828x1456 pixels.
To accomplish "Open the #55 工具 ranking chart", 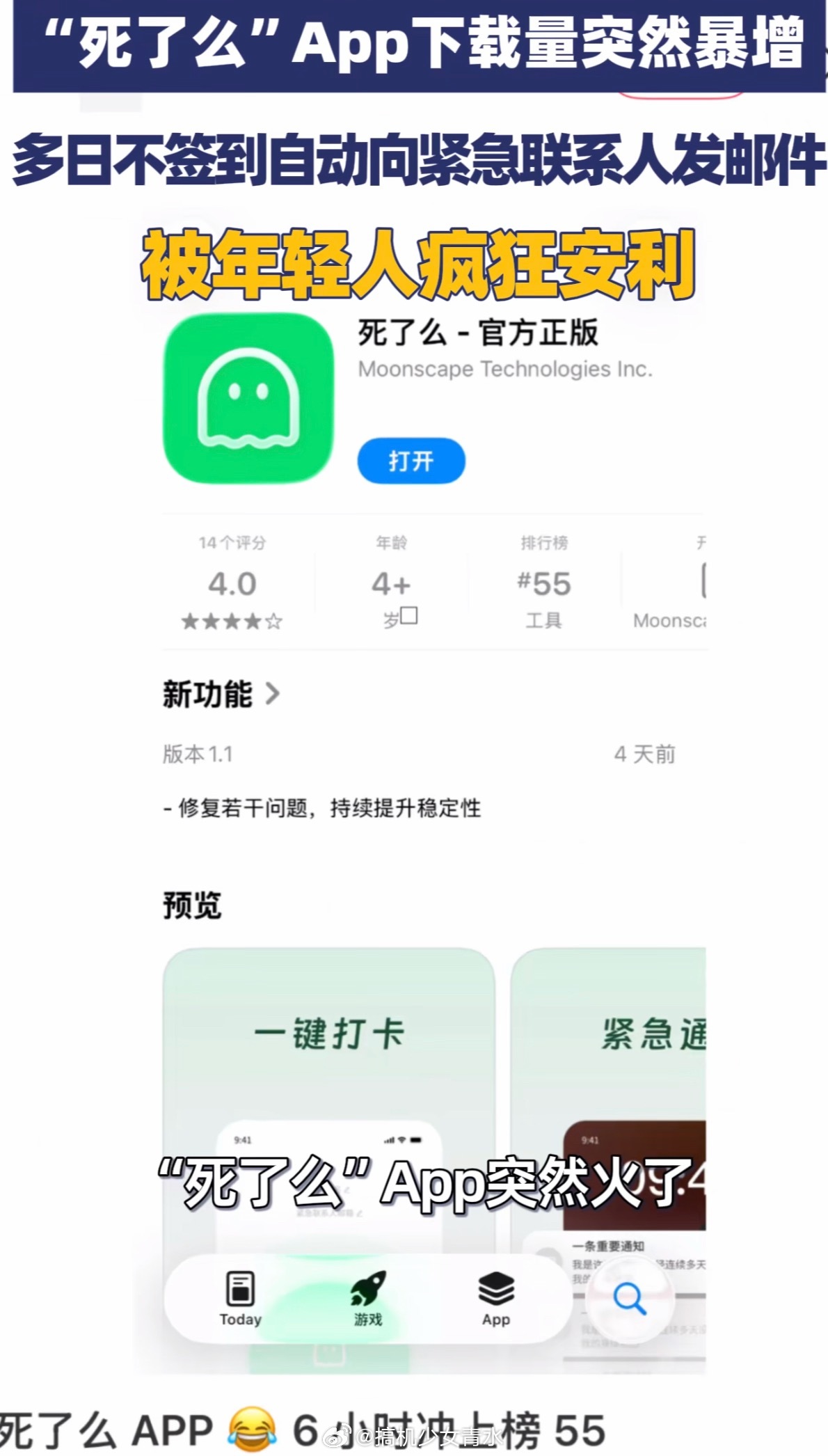I will click(545, 585).
